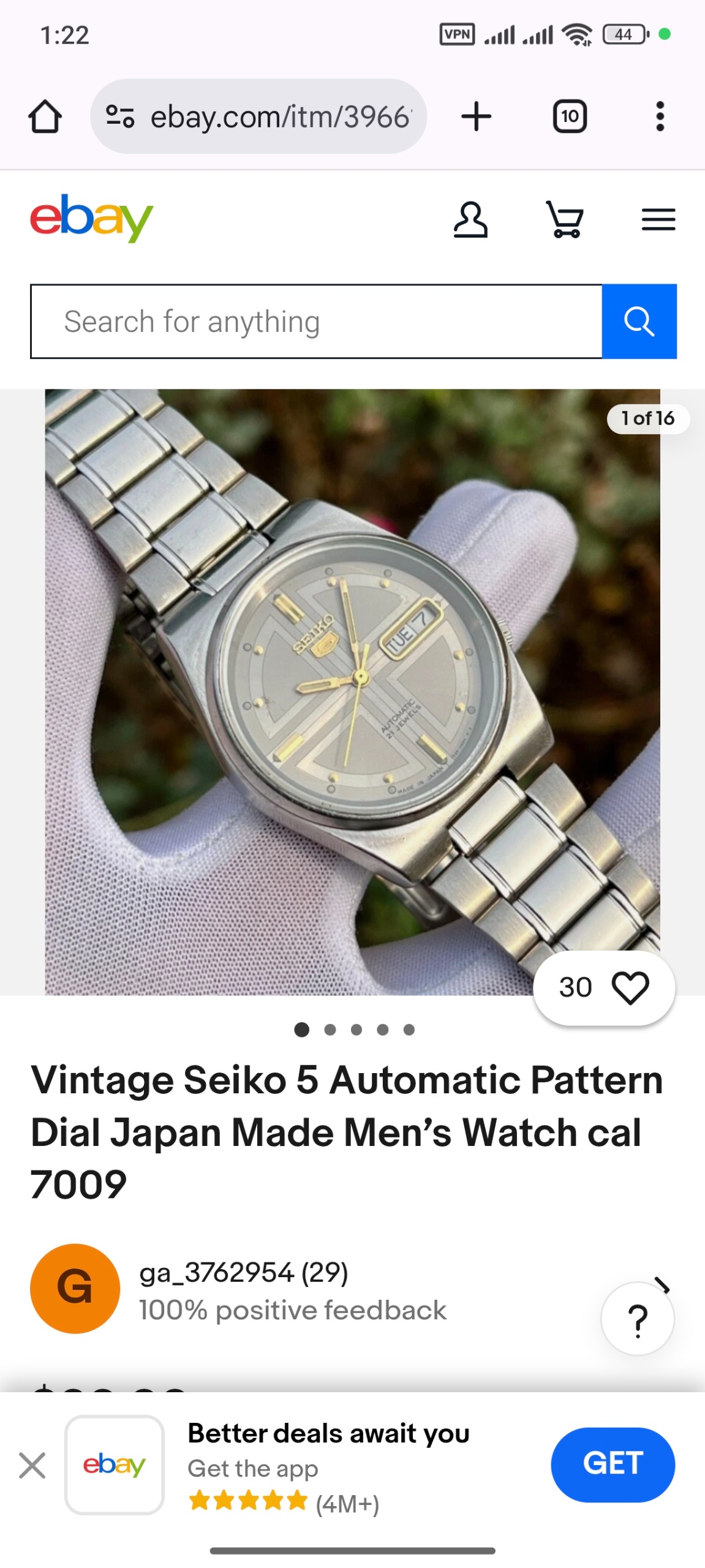This screenshot has width=705, height=1568.
Task: Open the browser overflow menu
Action: click(x=660, y=116)
